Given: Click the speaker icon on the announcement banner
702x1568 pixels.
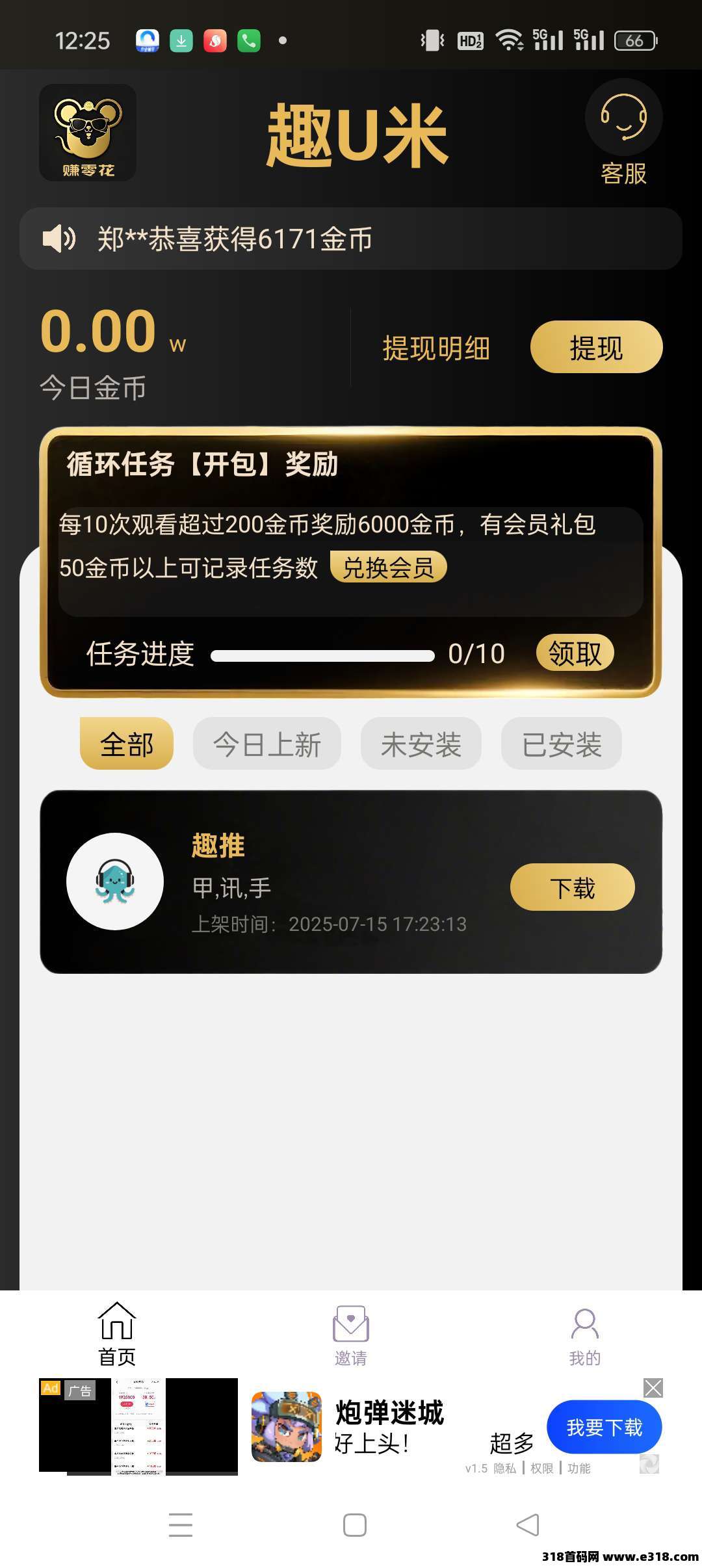Looking at the screenshot, I should click(58, 239).
